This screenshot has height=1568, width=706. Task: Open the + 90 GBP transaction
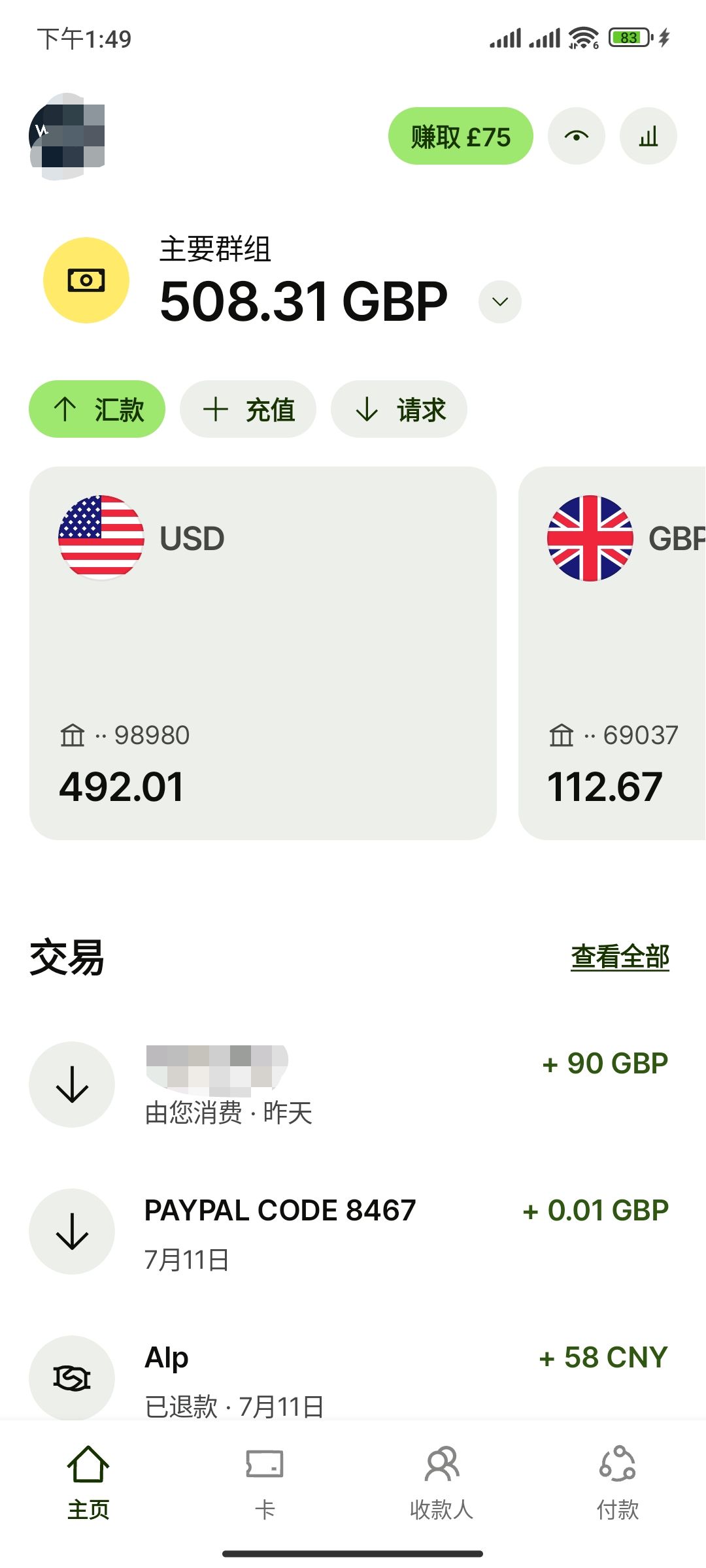pyautogui.click(x=349, y=1085)
